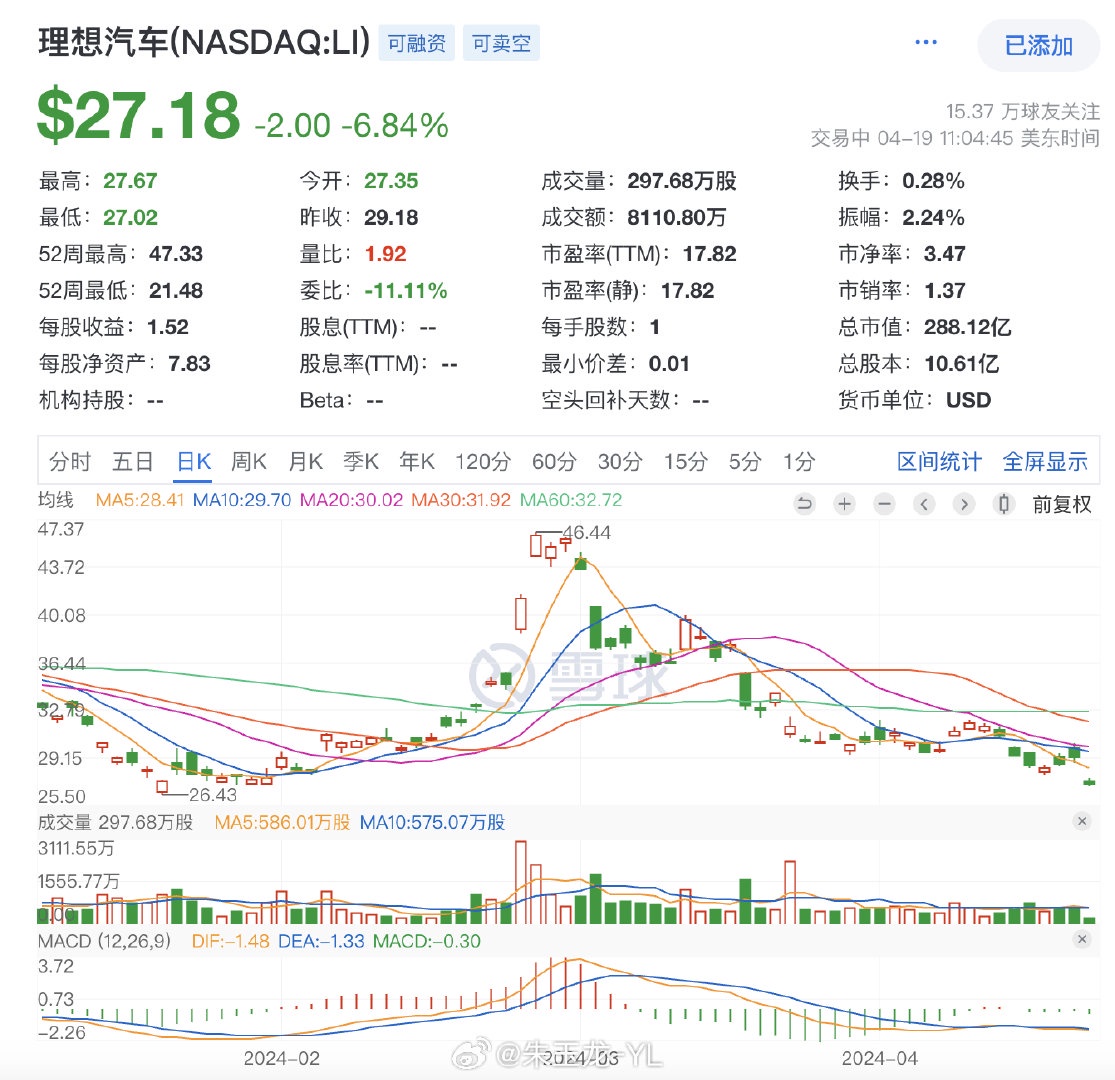Select the 五日 chart tab
This screenshot has width=1115, height=1080.
[133, 461]
